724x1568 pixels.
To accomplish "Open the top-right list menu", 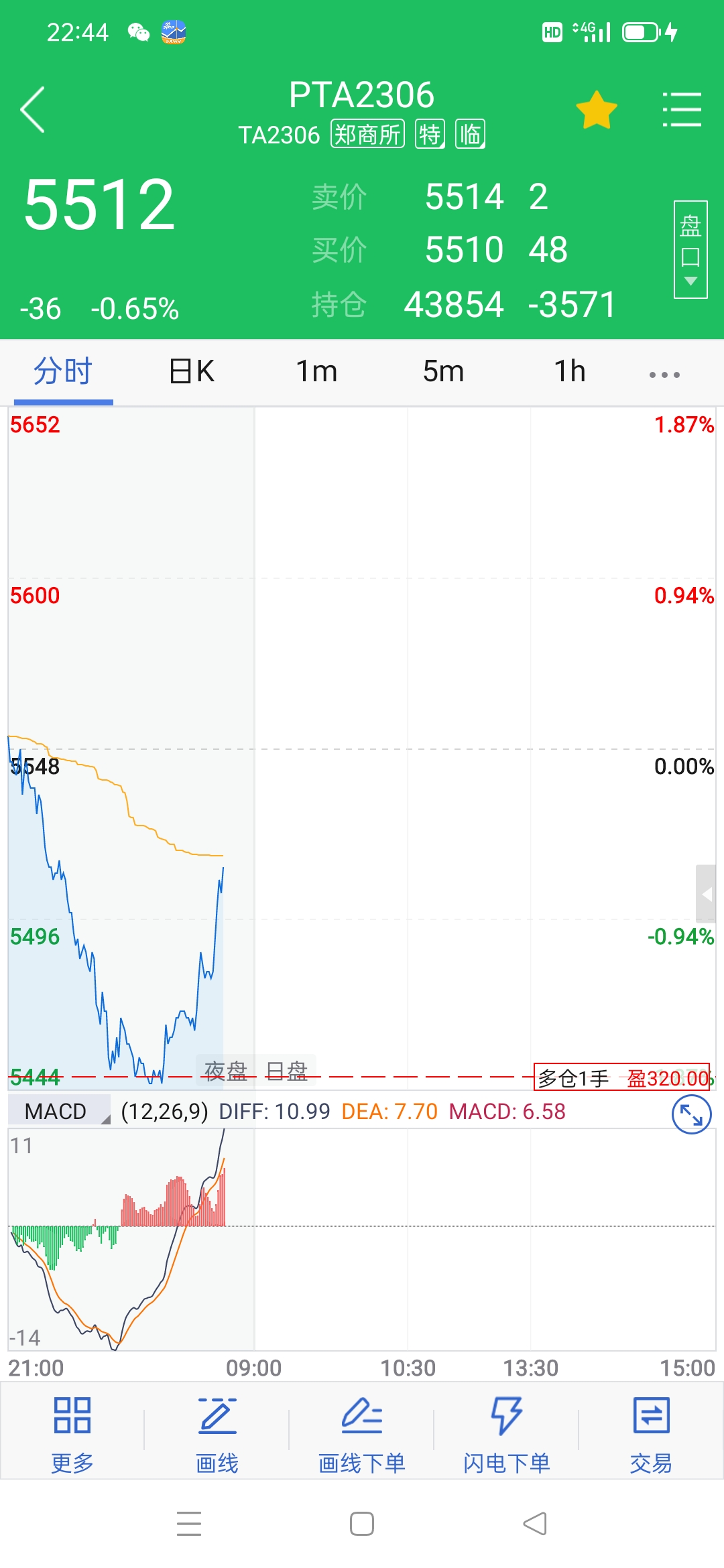I will pyautogui.click(x=682, y=109).
